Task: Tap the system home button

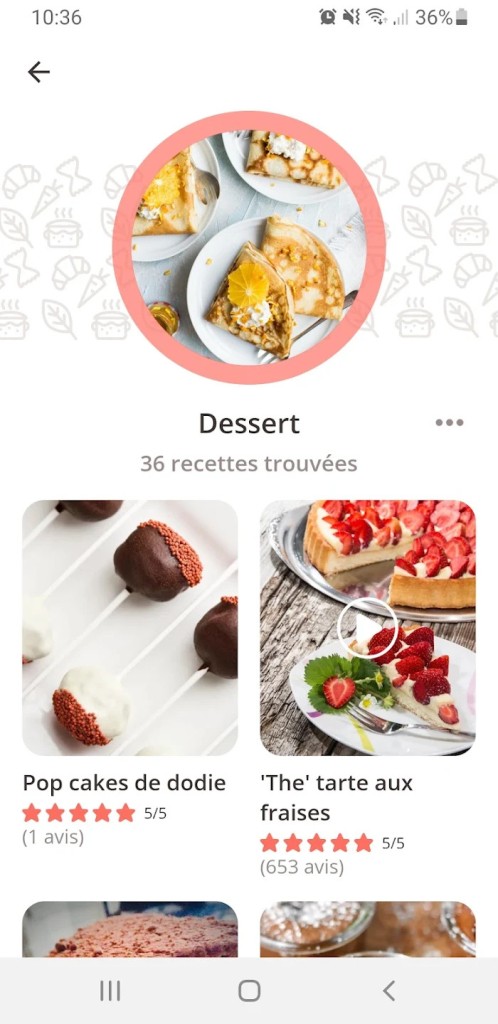Action: [249, 991]
